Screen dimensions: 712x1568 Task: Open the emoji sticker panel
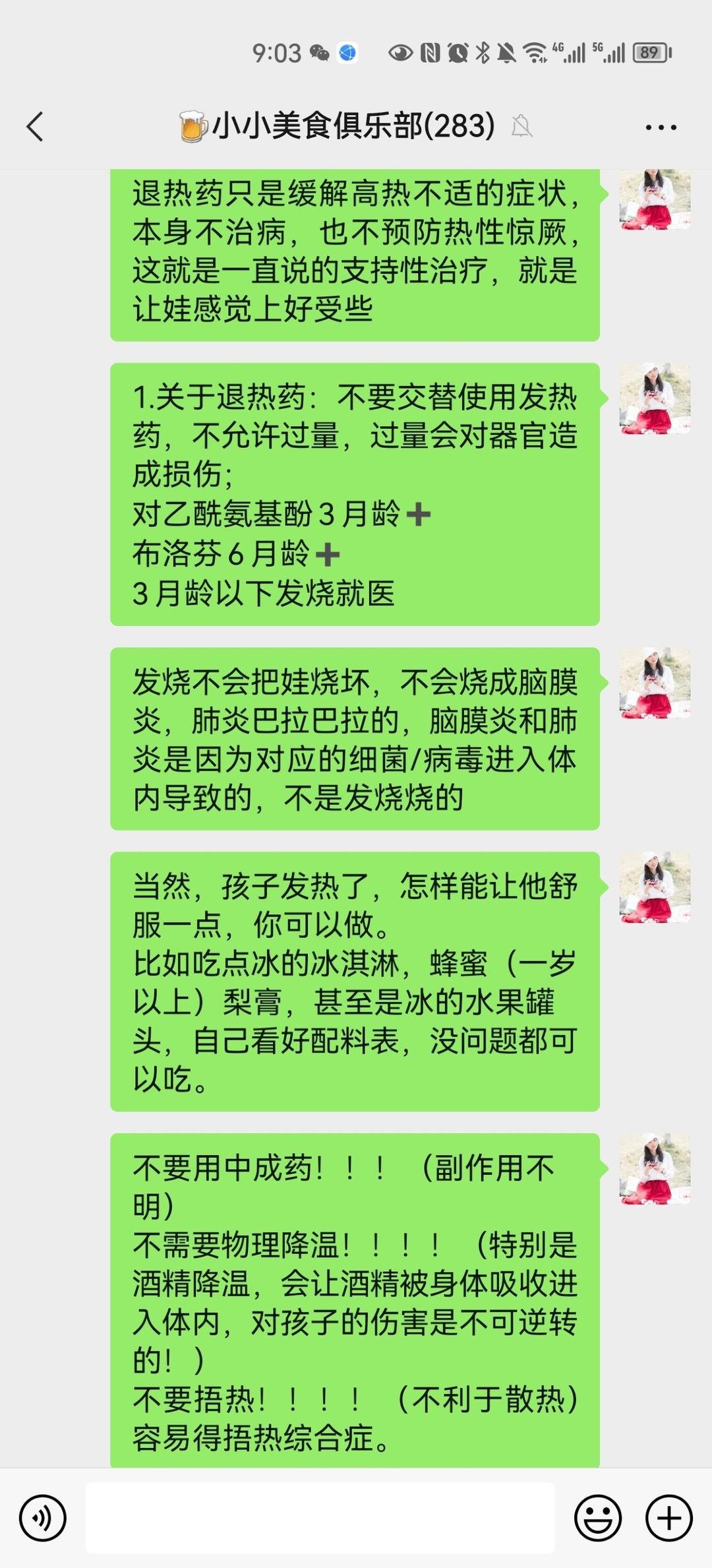598,1518
